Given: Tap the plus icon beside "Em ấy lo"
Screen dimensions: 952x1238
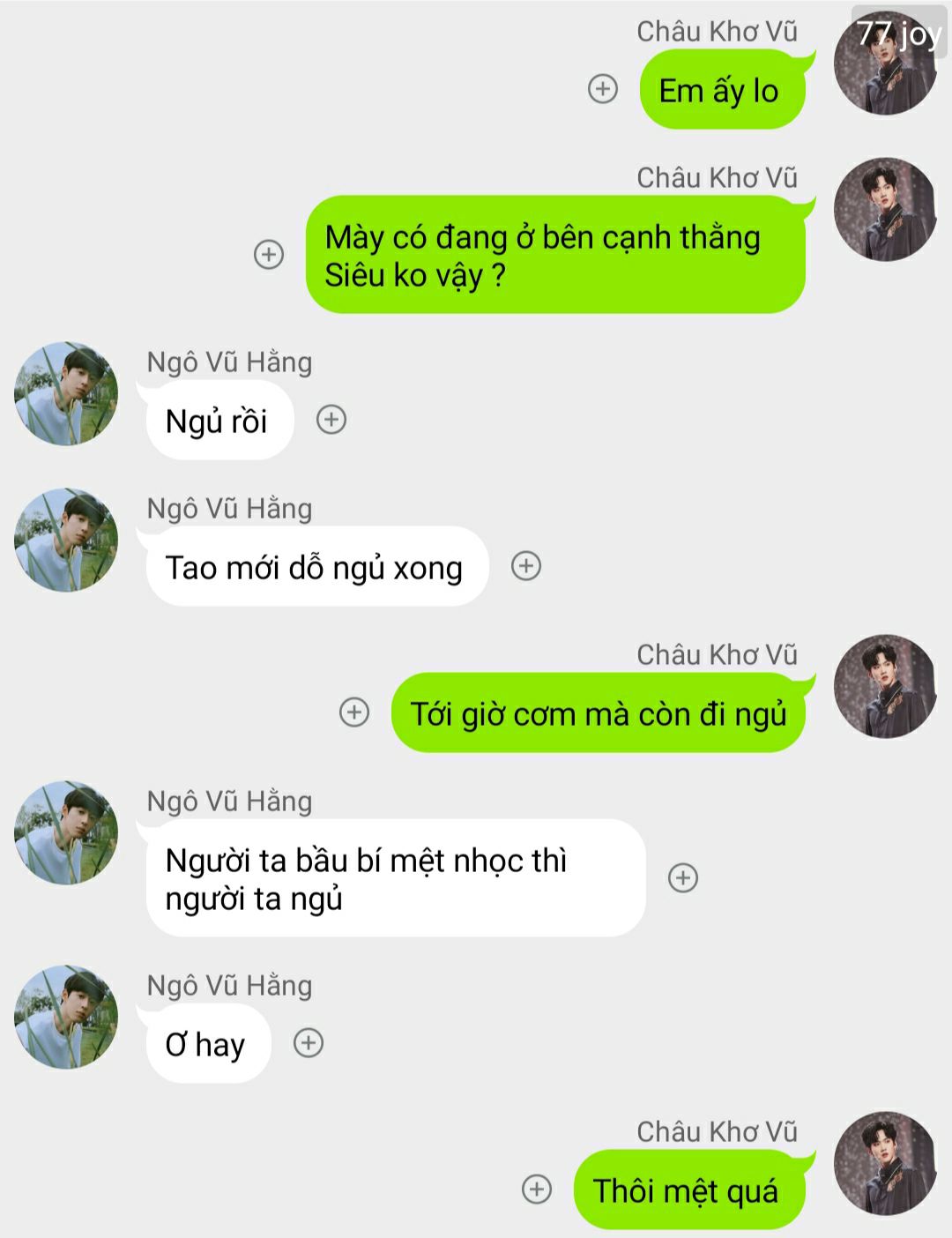Looking at the screenshot, I should point(603,88).
